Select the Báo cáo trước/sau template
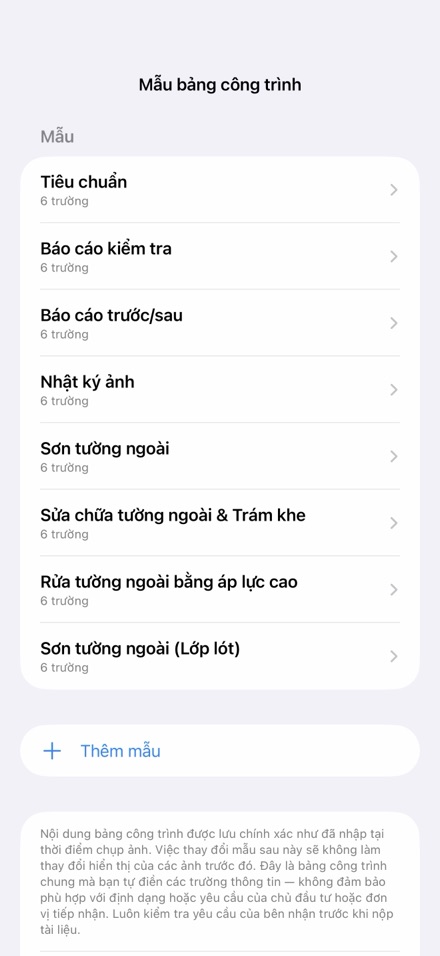Image resolution: width=440 pixels, height=956 pixels. (x=220, y=323)
